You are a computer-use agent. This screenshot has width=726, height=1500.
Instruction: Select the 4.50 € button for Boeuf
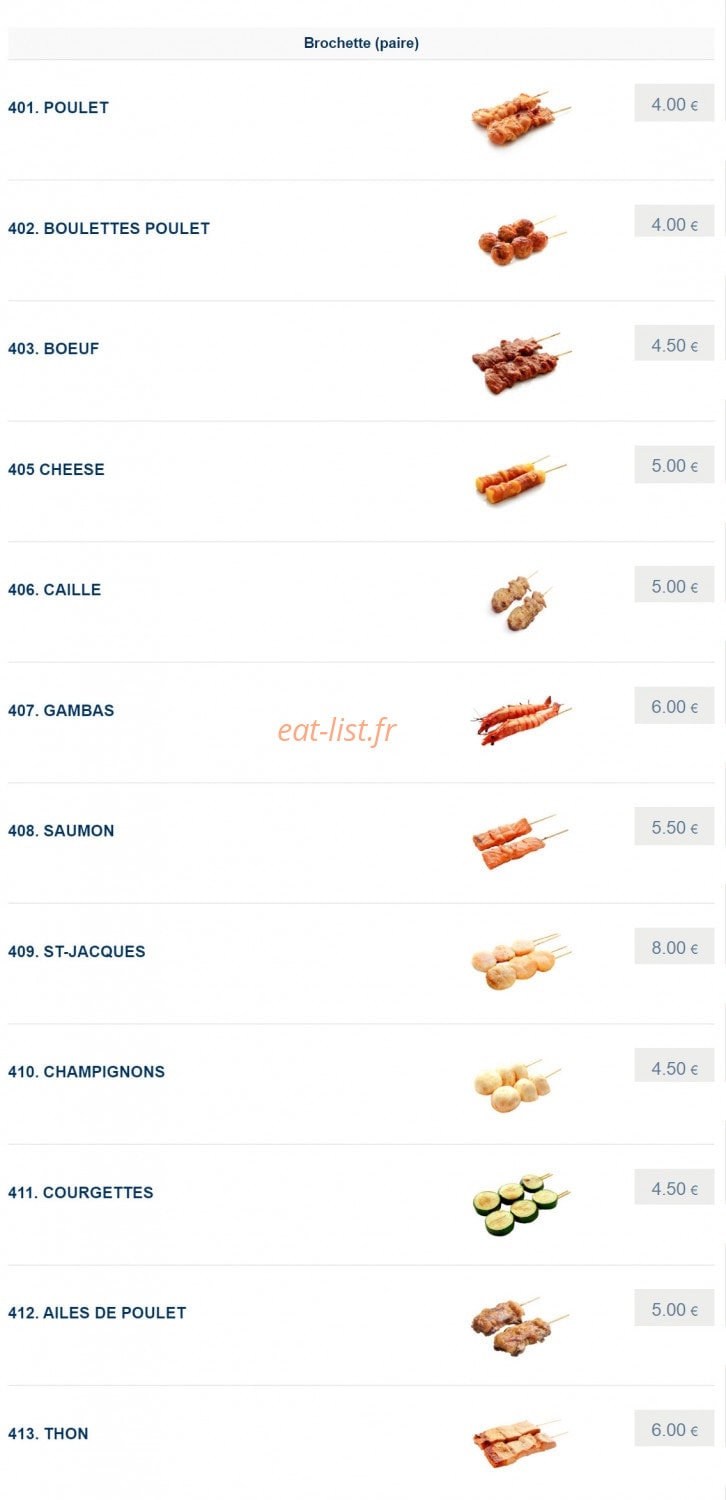pos(674,345)
